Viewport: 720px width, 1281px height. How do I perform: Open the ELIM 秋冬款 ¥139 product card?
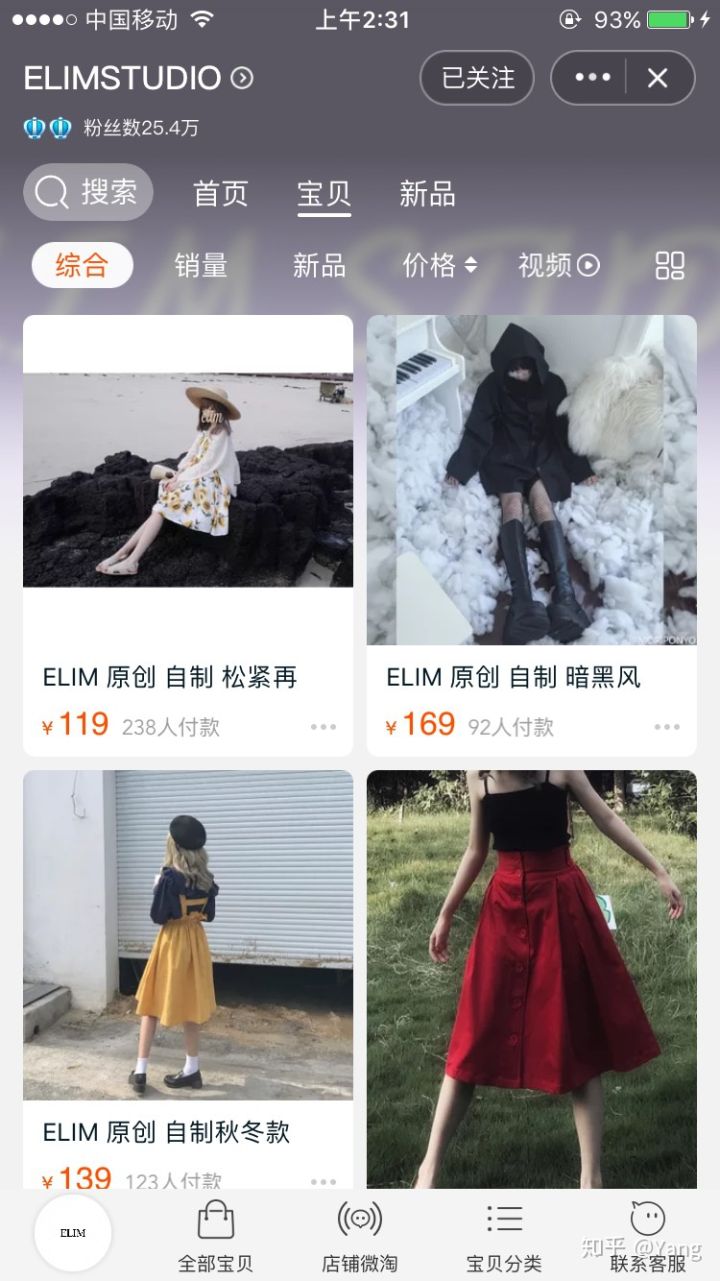tap(188, 950)
